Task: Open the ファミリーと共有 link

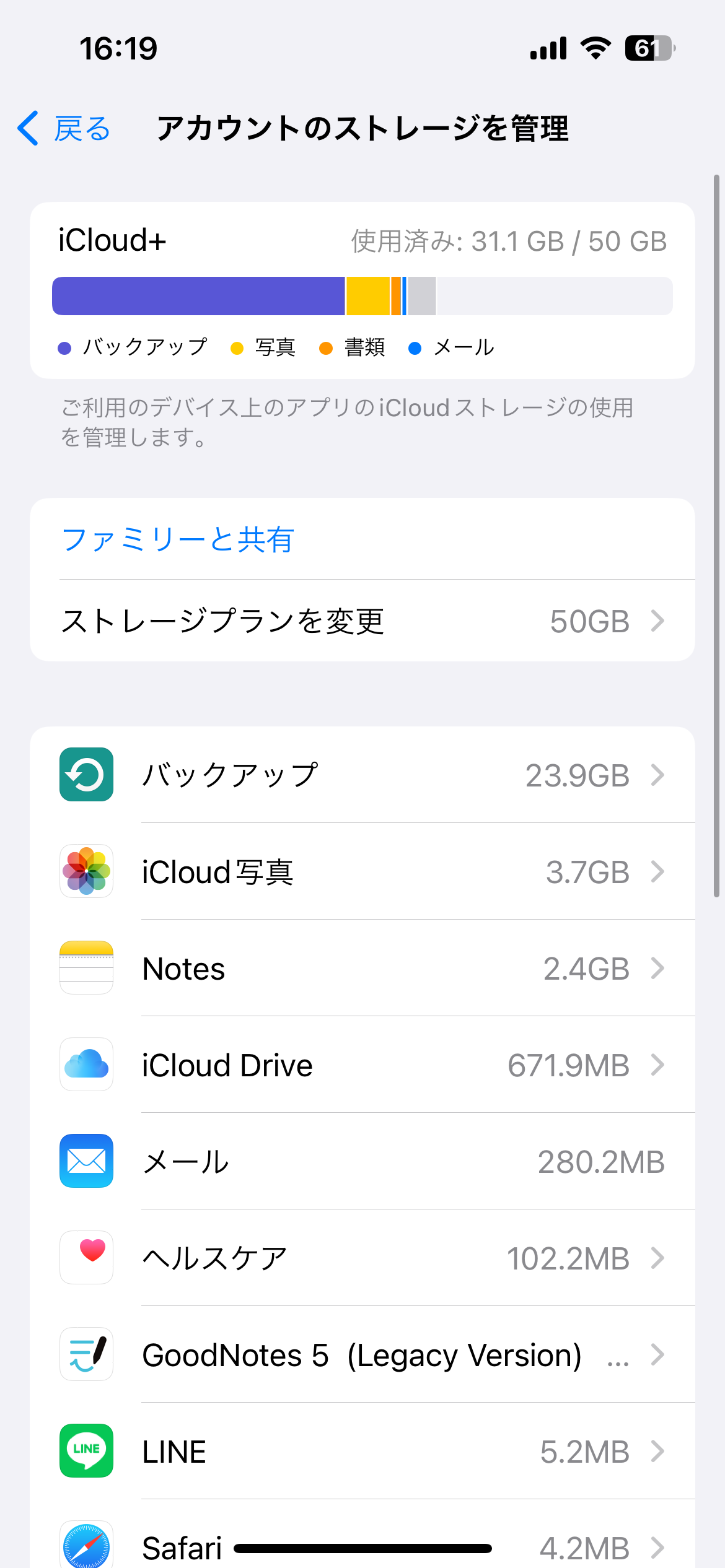Action: coord(178,539)
